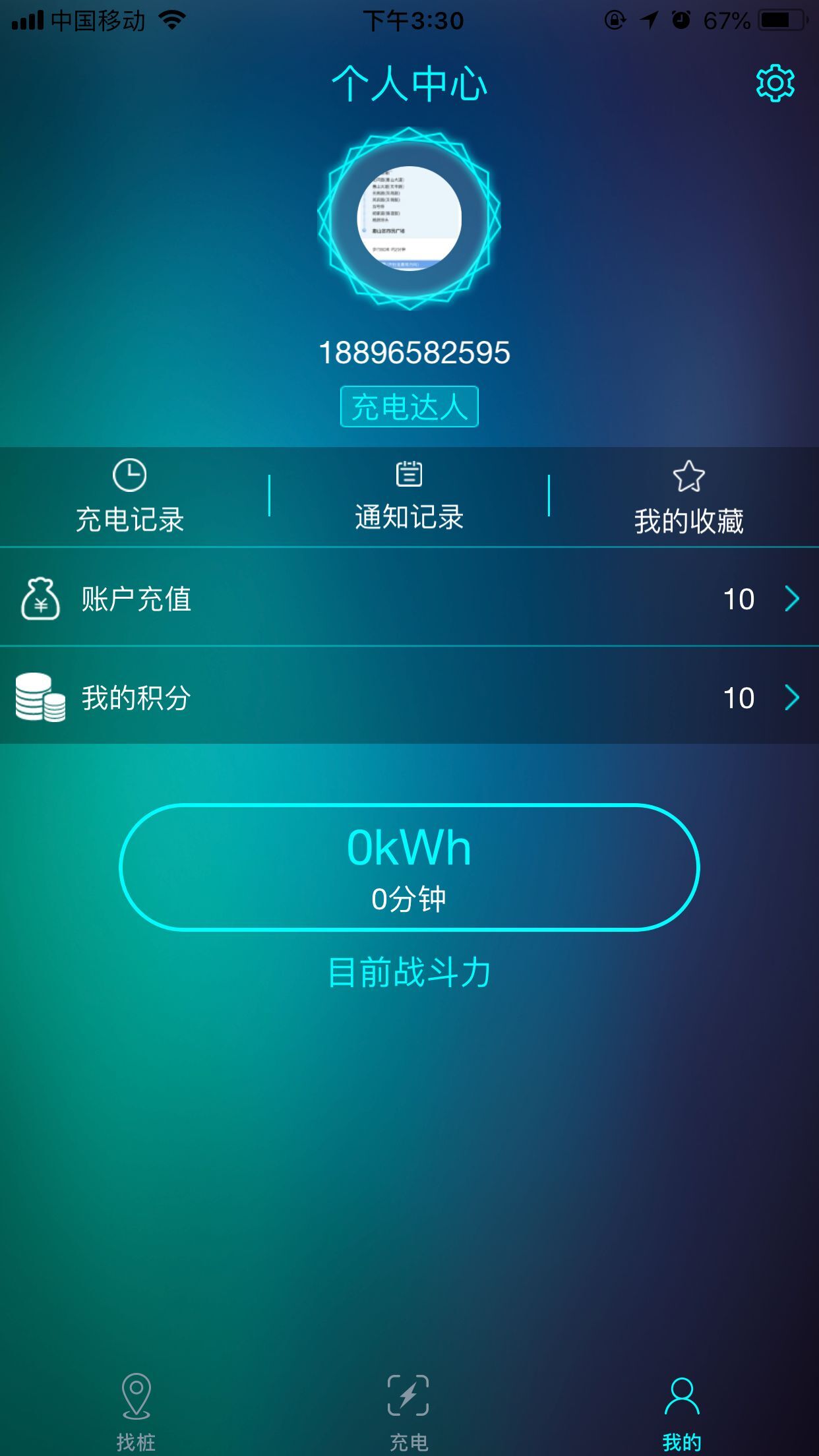Open the 我的积分 points row
This screenshot has width=819, height=1456.
(409, 697)
